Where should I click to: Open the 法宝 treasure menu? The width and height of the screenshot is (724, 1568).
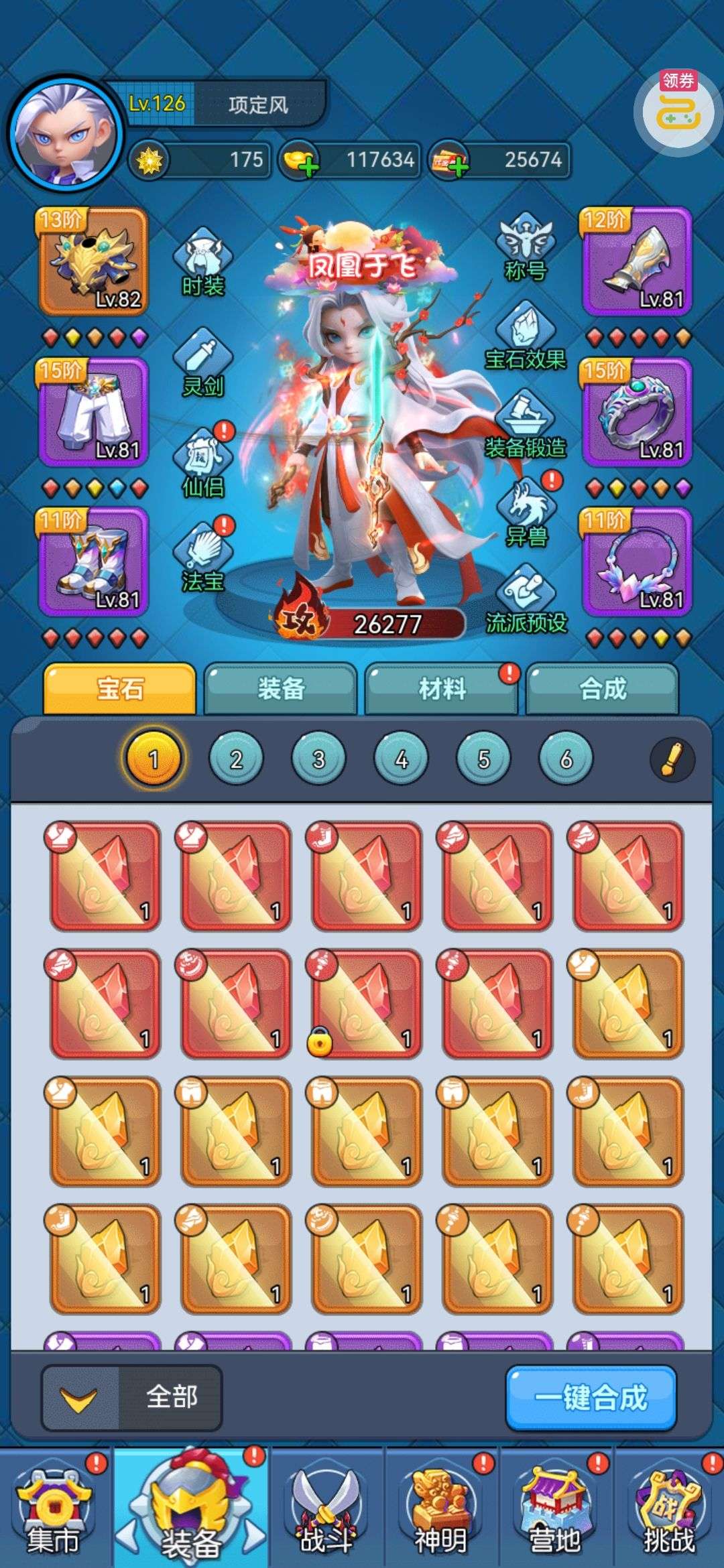point(202,558)
